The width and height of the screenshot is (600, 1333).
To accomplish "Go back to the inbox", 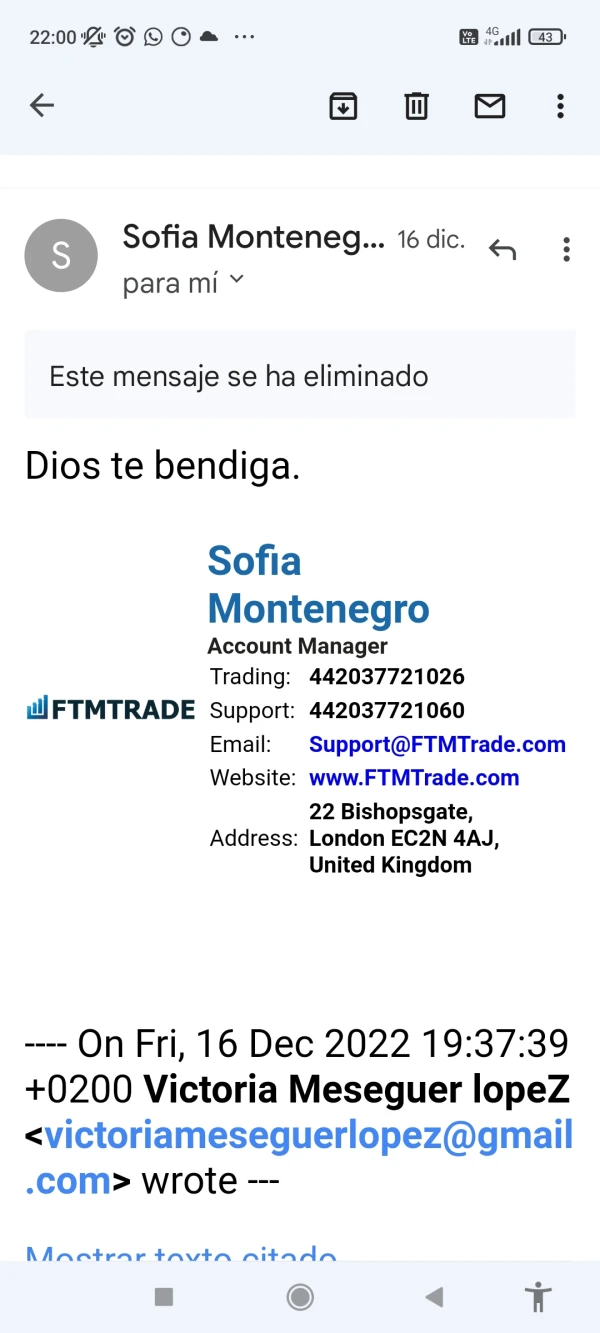I will 42,105.
